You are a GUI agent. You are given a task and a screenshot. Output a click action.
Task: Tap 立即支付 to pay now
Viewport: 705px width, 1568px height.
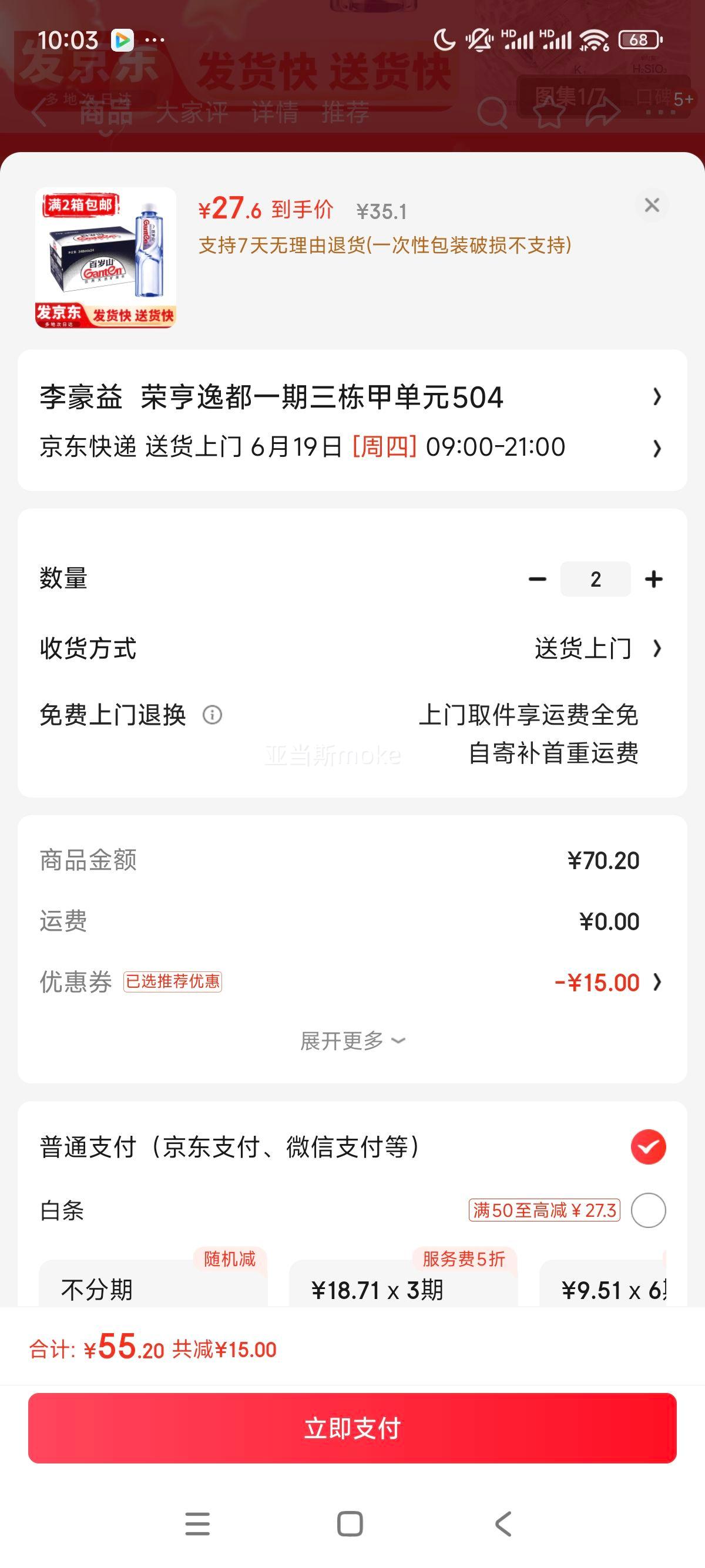(352, 1428)
